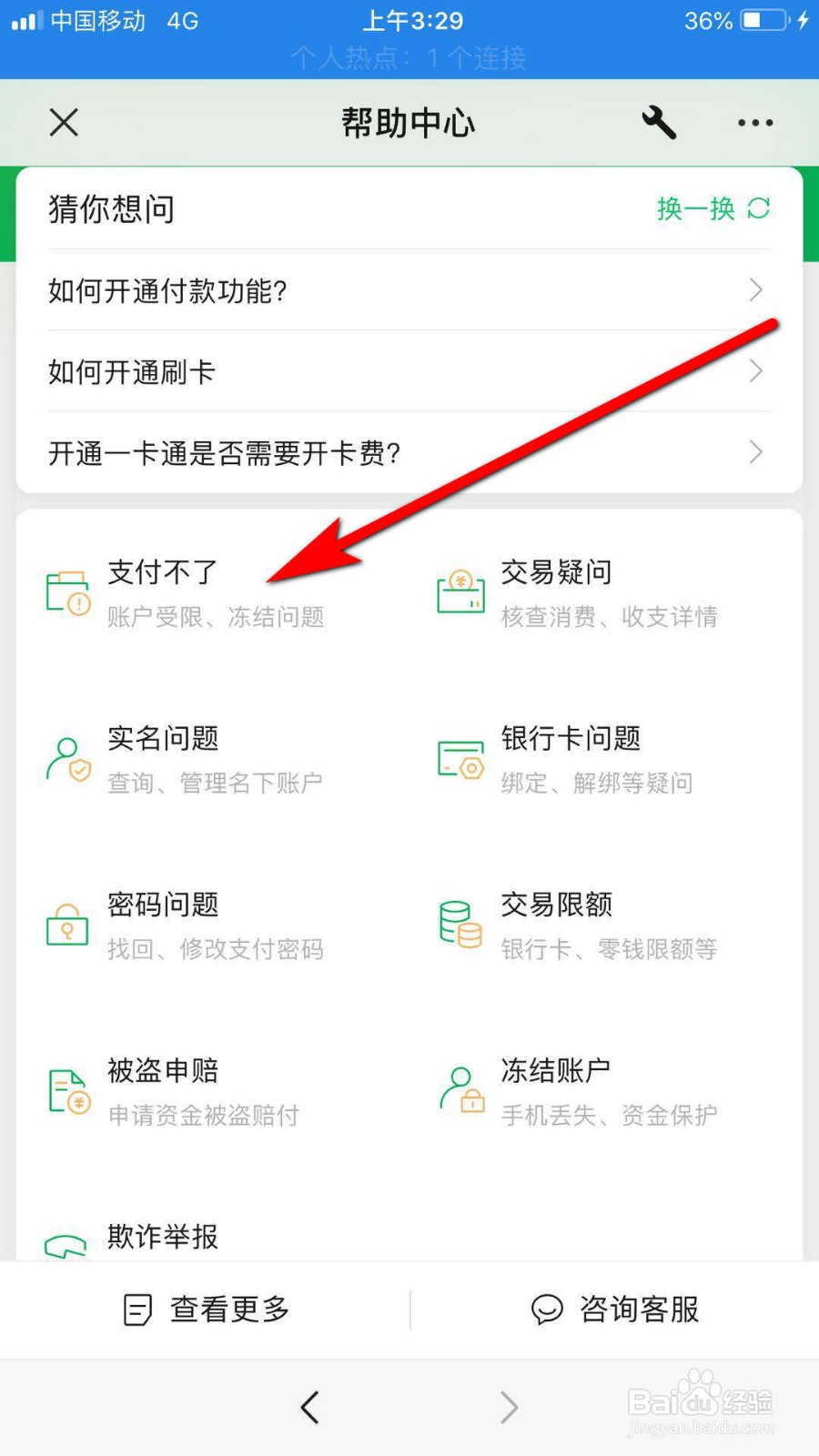Tap the back arrow at bottom navigation

click(308, 1407)
